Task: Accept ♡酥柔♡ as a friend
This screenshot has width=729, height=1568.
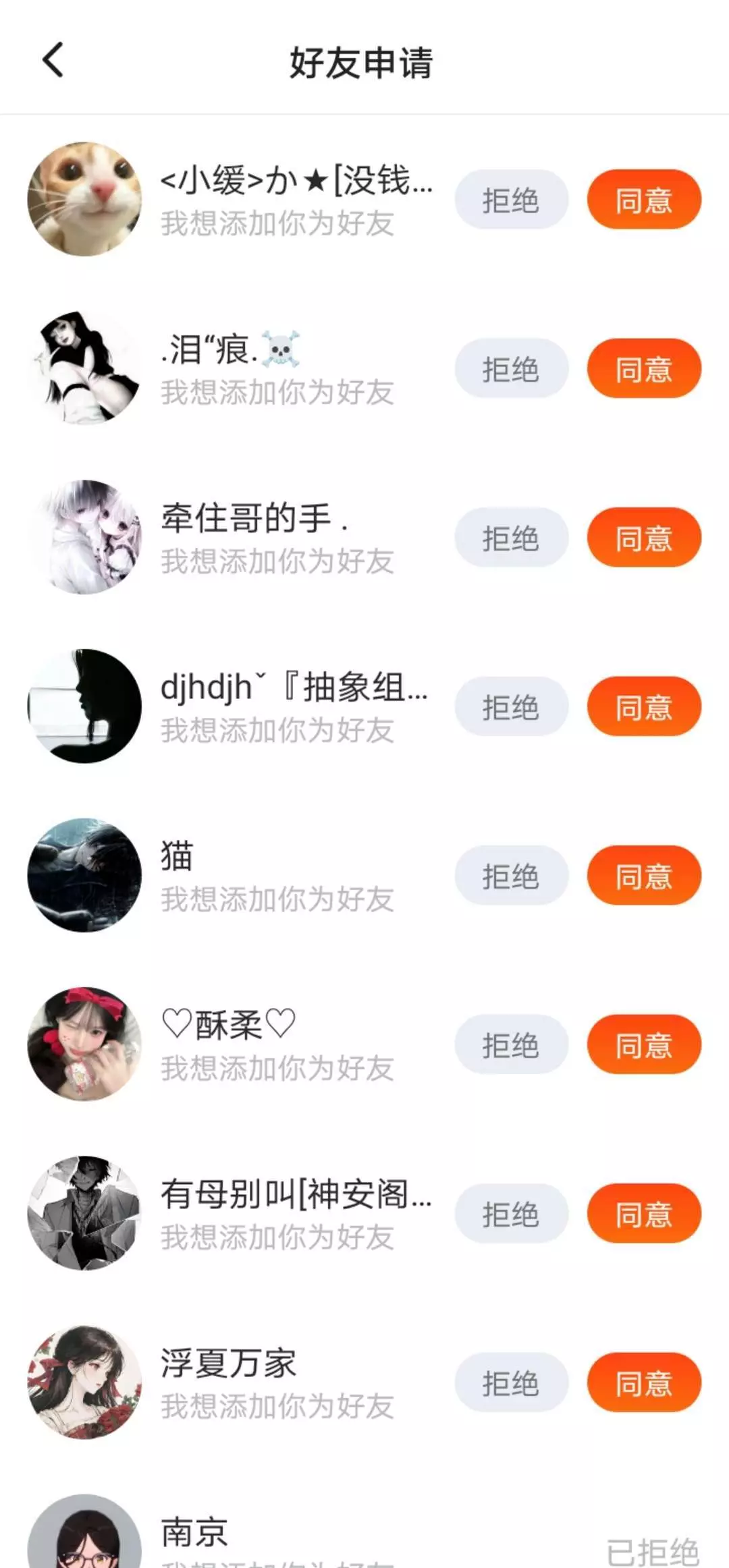Action: (644, 1044)
